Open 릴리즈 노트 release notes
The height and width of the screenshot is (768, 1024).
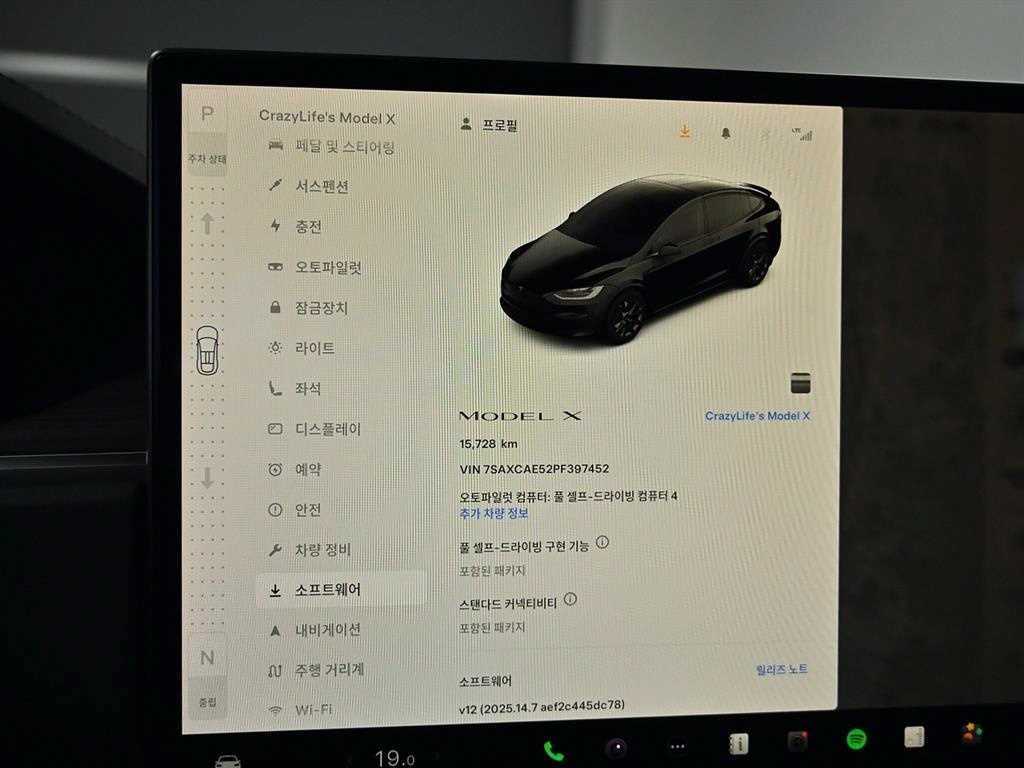(781, 669)
